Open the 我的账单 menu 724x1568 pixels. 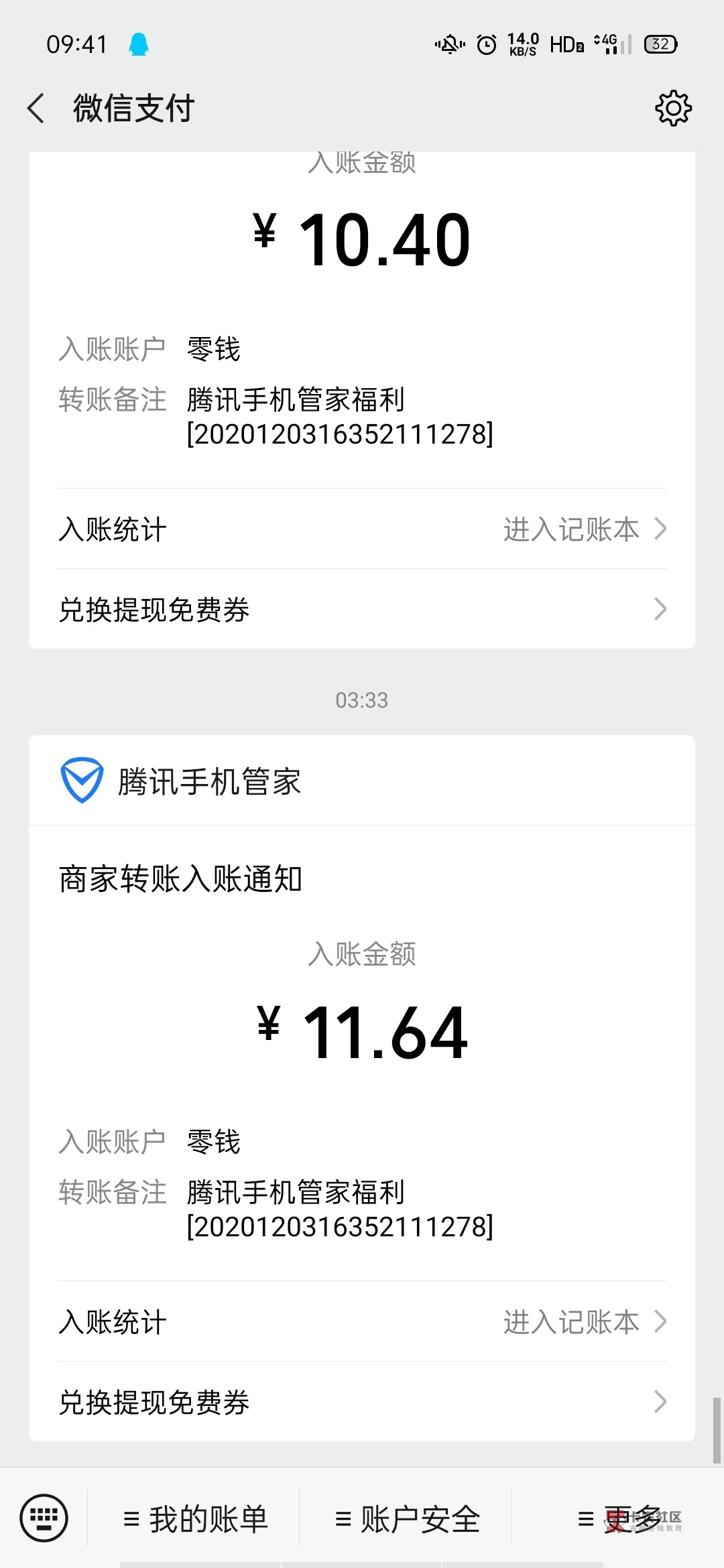point(196,1519)
